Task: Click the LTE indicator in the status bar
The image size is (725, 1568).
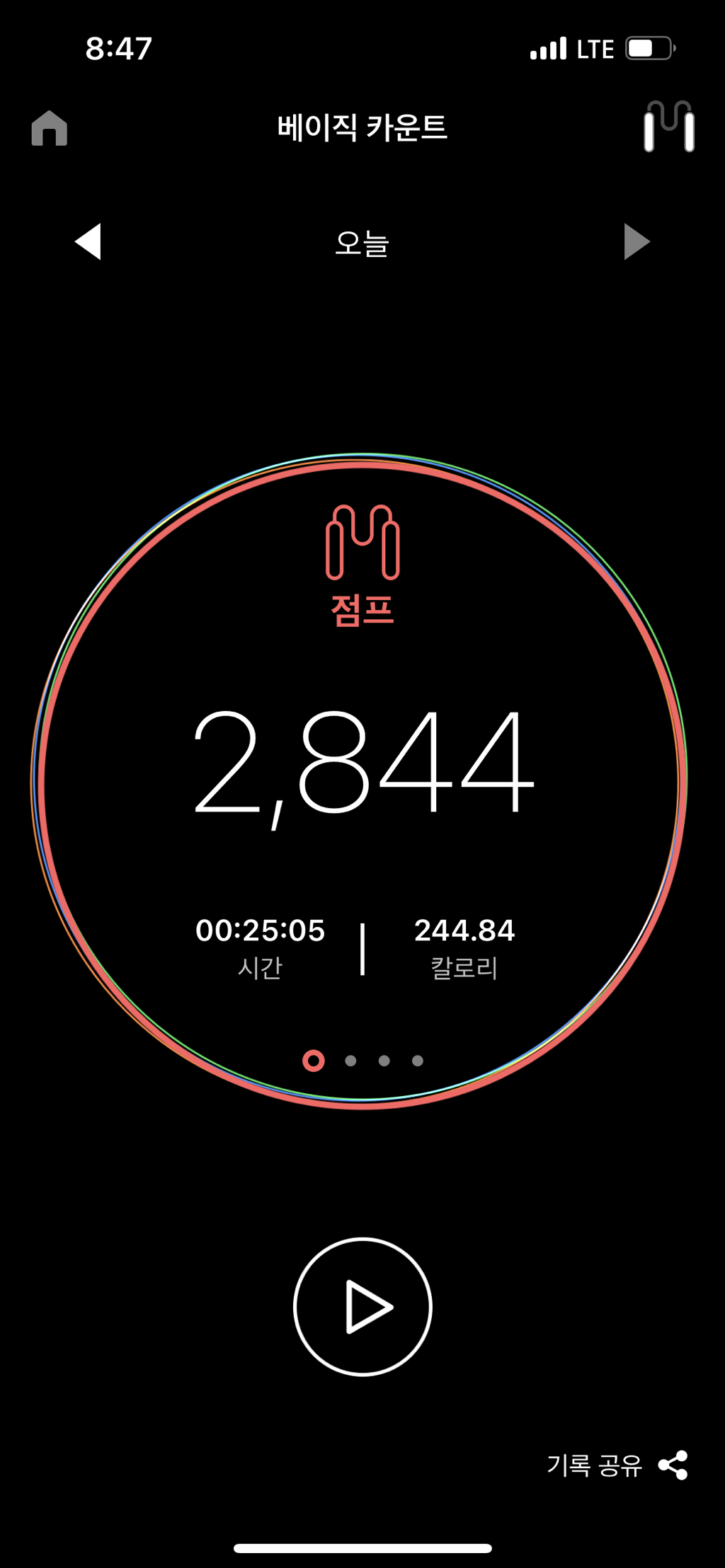Action: pos(595,48)
